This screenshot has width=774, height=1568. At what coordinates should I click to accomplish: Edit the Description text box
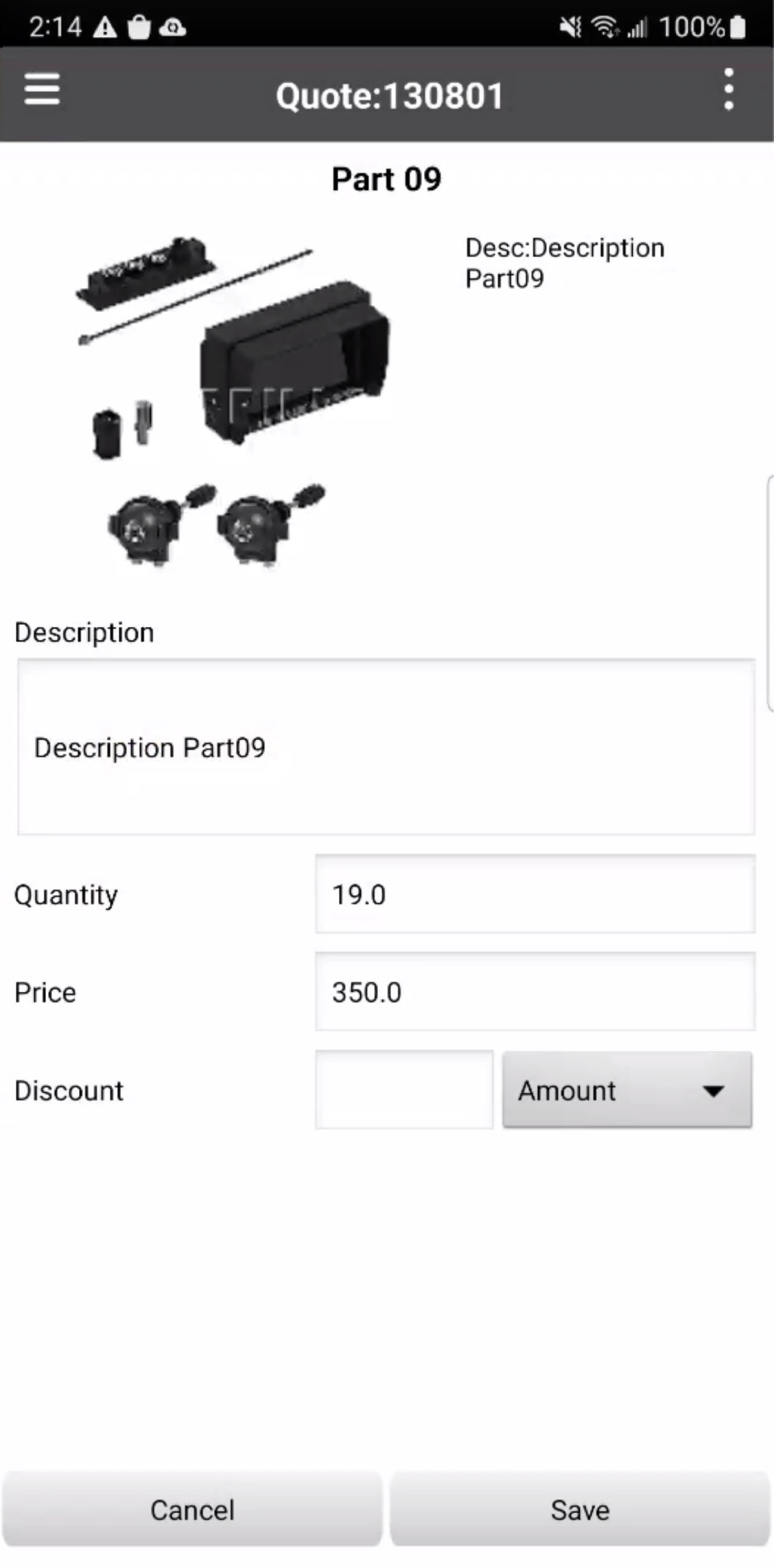pyautogui.click(x=386, y=747)
